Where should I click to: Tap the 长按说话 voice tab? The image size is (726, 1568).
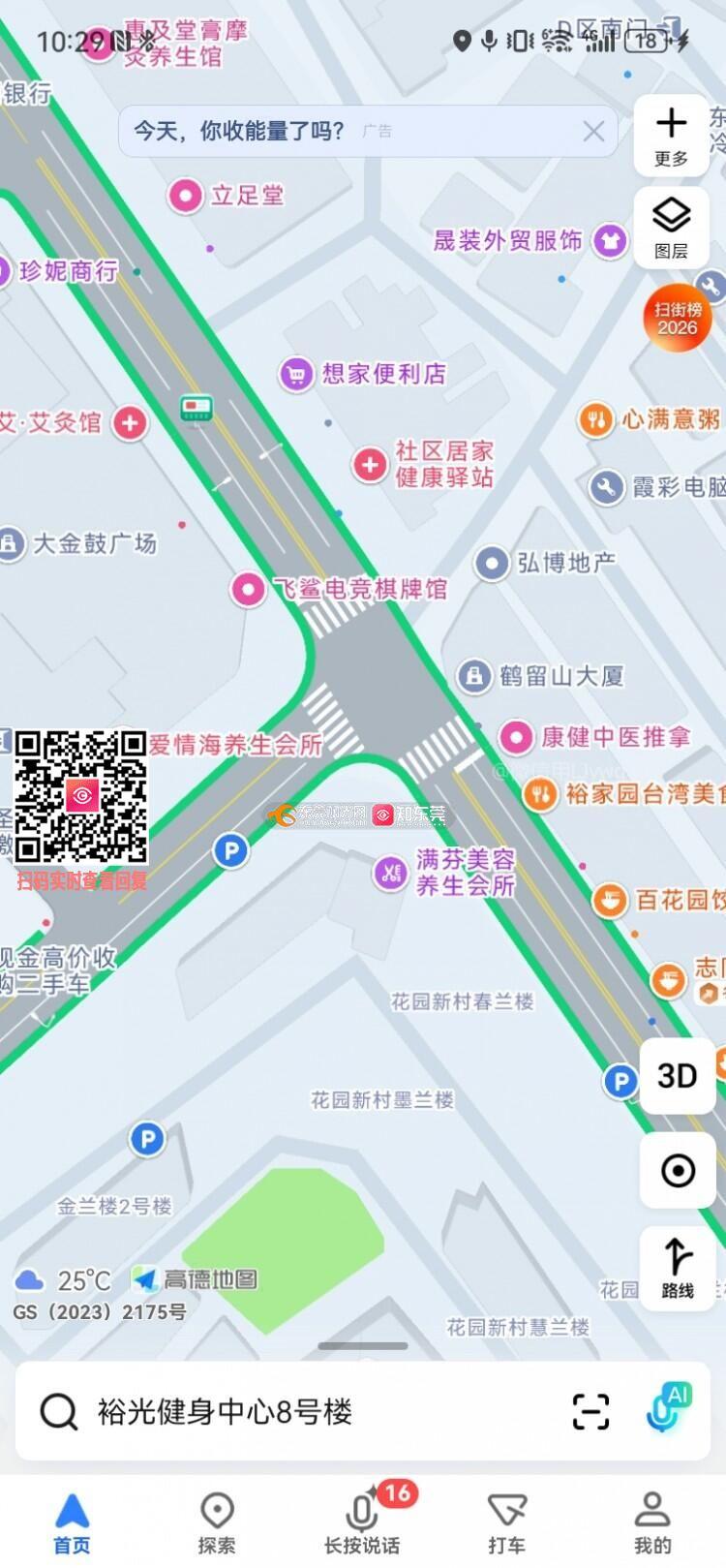[362, 1522]
